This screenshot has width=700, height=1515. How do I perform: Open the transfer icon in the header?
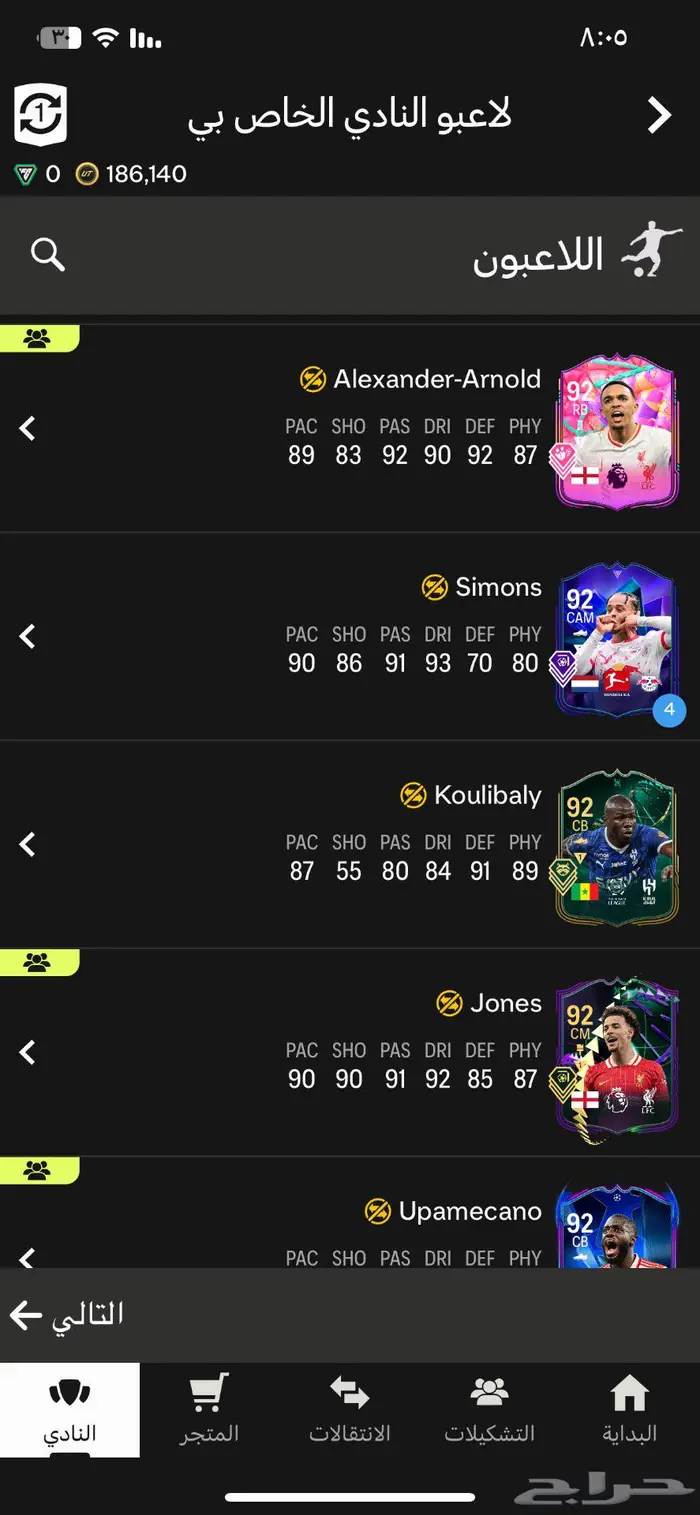pyautogui.click(x=40, y=116)
